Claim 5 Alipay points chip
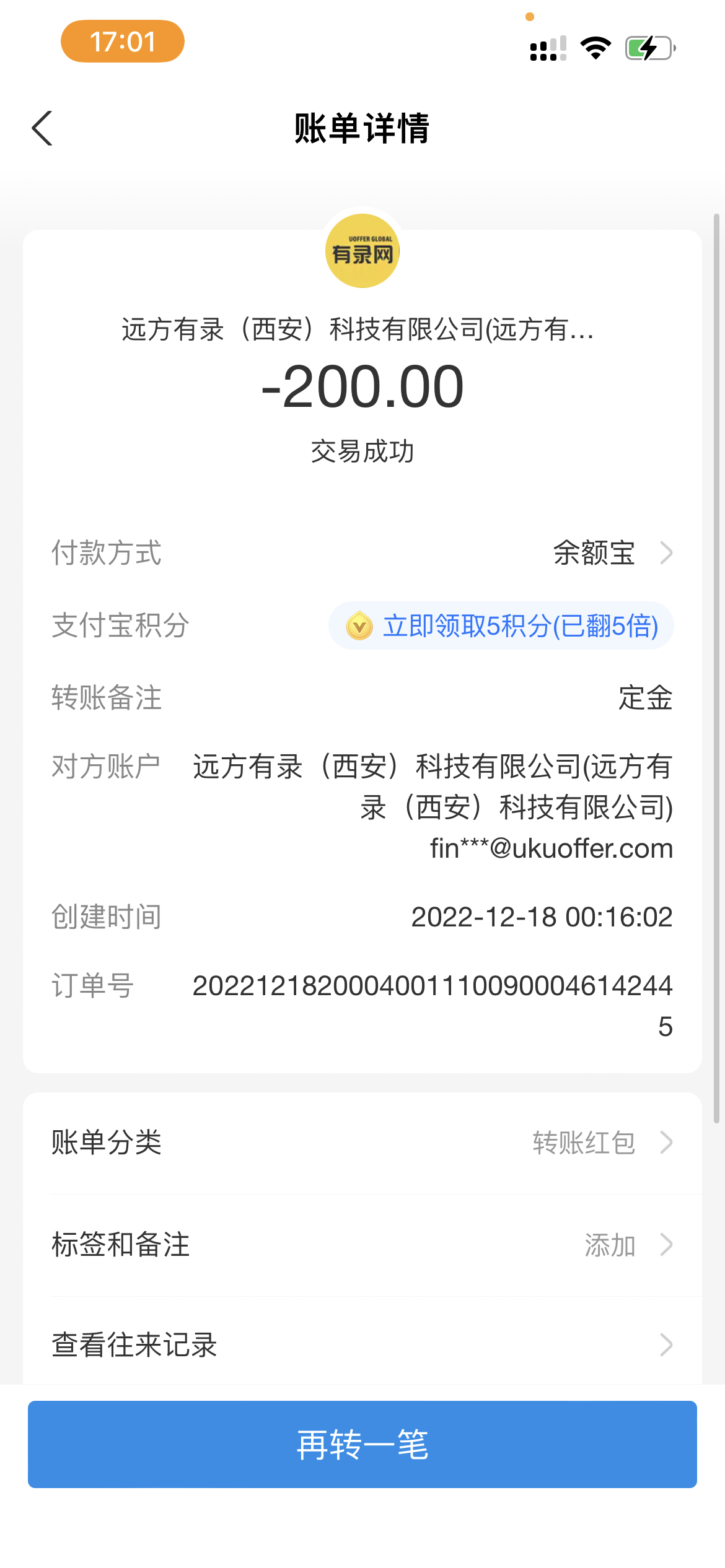Image resolution: width=725 pixels, height=1568 pixels. pos(501,625)
